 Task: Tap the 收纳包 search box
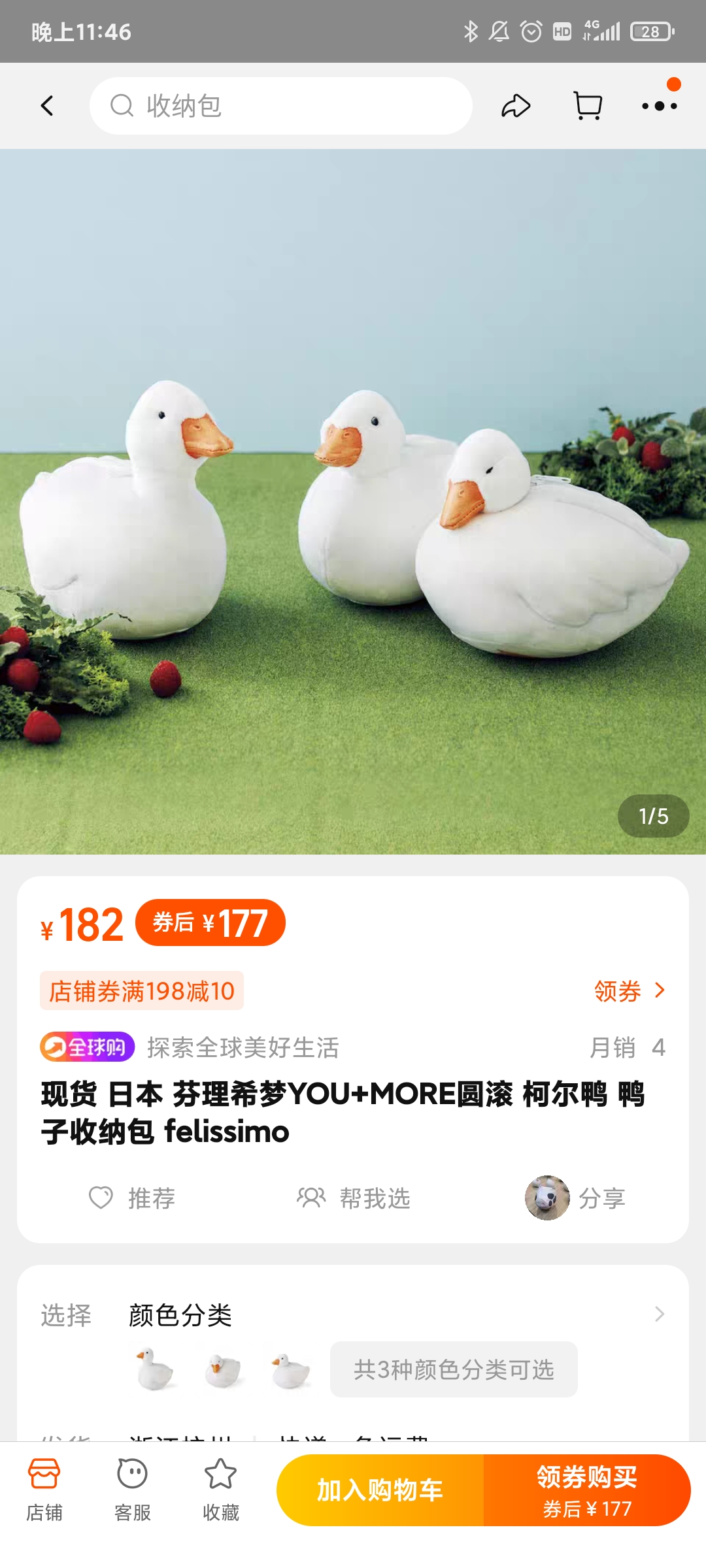point(281,106)
